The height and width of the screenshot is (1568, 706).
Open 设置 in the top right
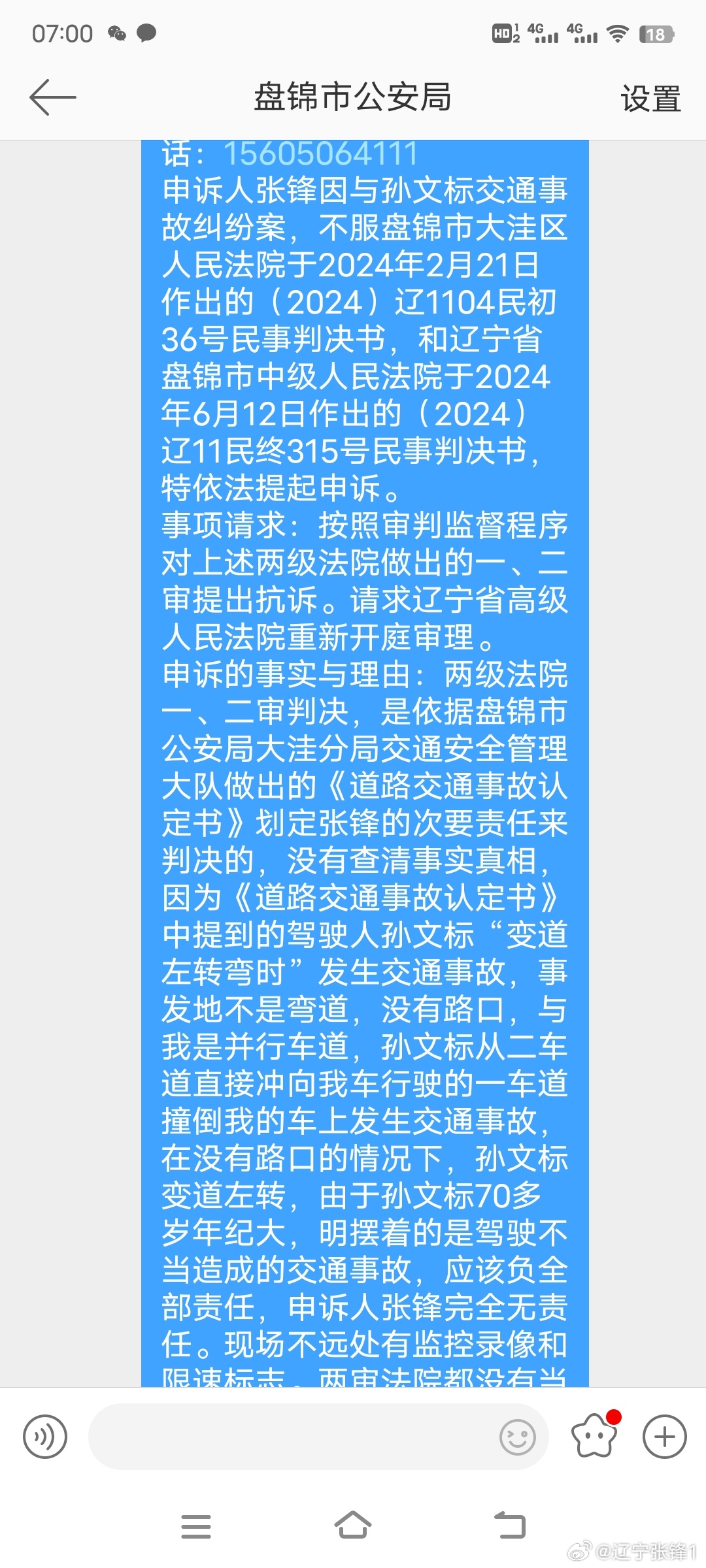click(650, 99)
